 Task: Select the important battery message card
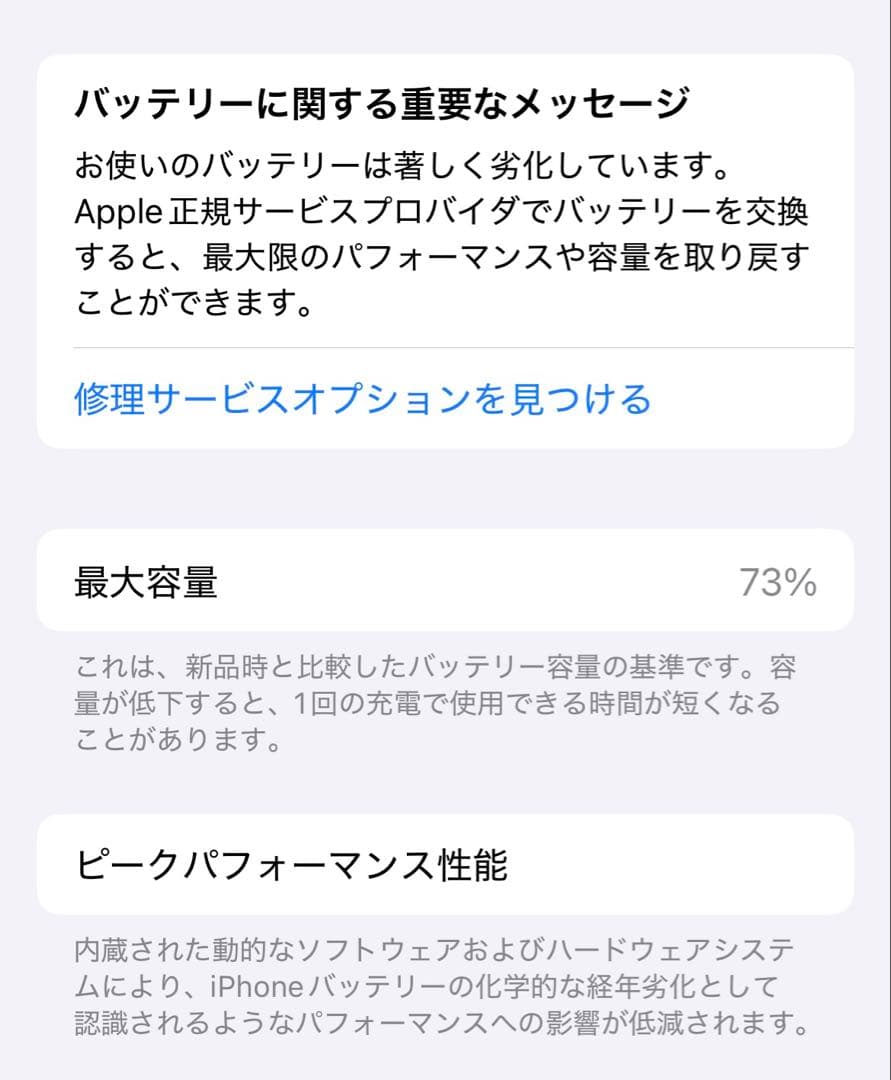445,250
